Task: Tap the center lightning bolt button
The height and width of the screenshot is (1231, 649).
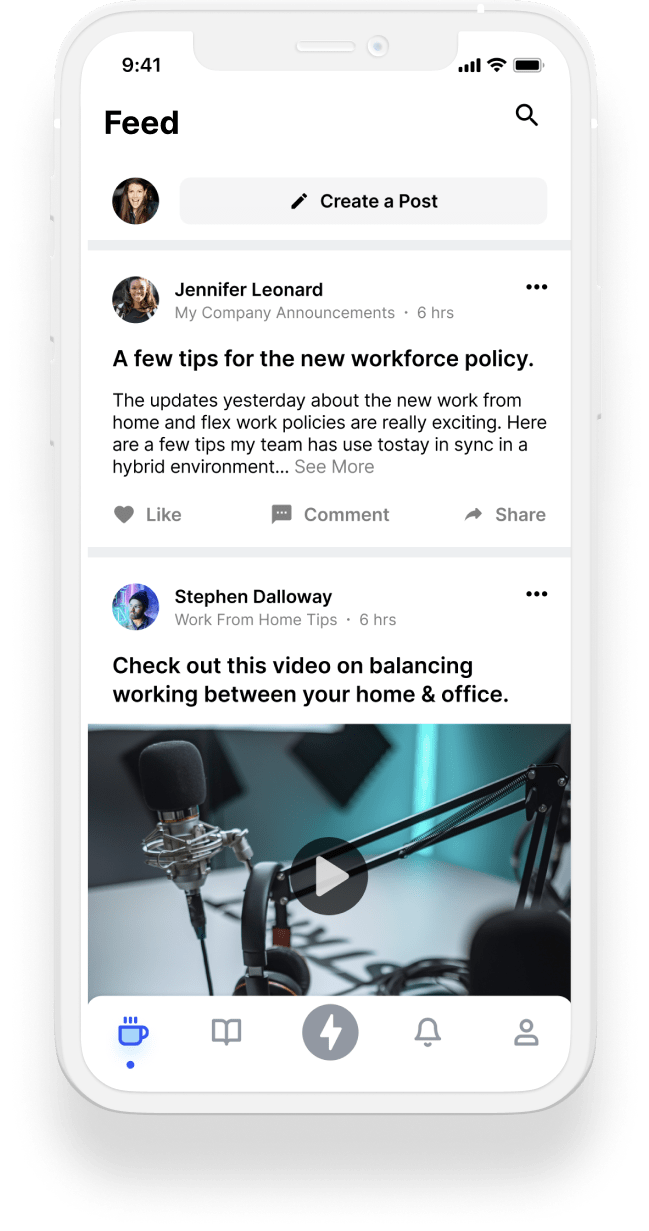Action: pyautogui.click(x=330, y=1034)
